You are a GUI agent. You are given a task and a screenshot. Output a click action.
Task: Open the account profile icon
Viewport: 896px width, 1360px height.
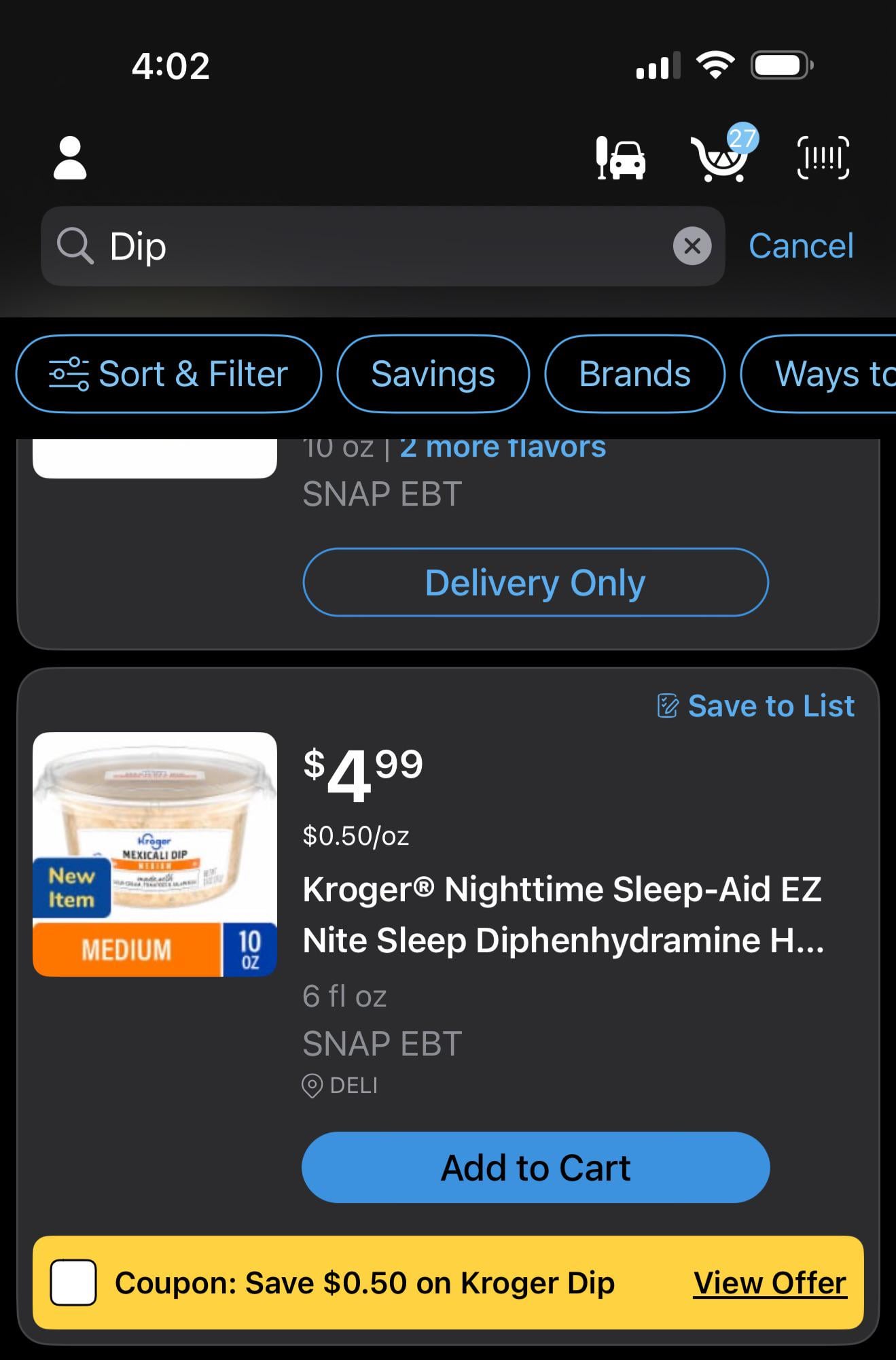pos(70,158)
